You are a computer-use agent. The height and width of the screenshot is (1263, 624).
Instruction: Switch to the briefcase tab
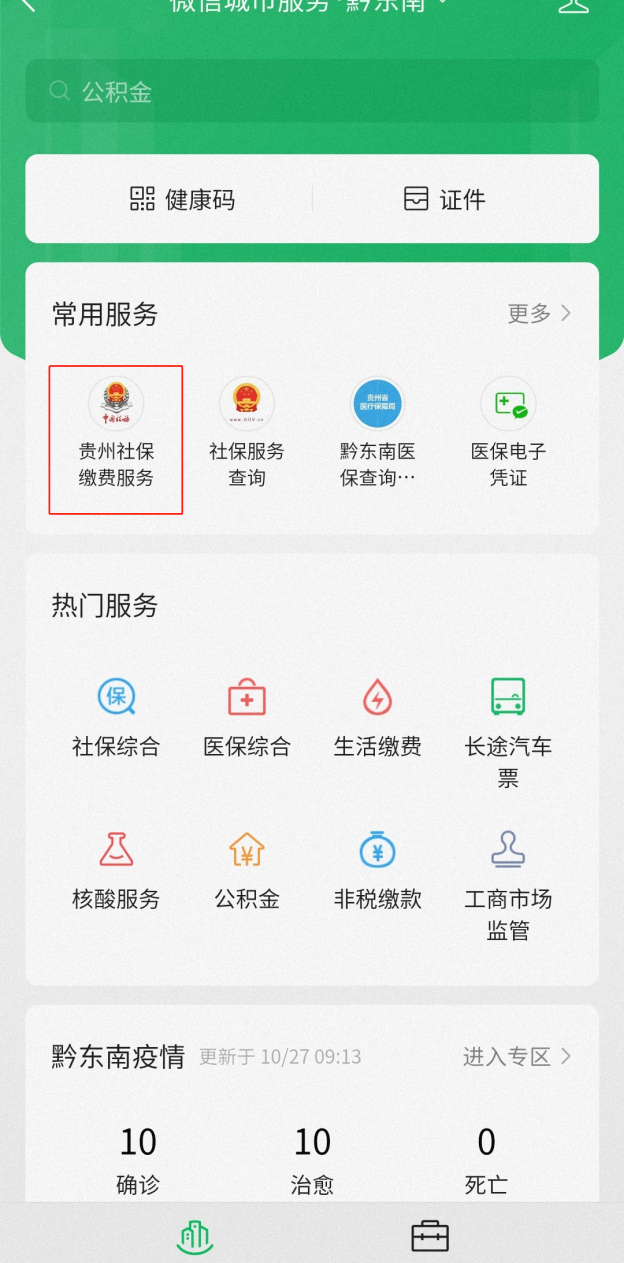430,1237
